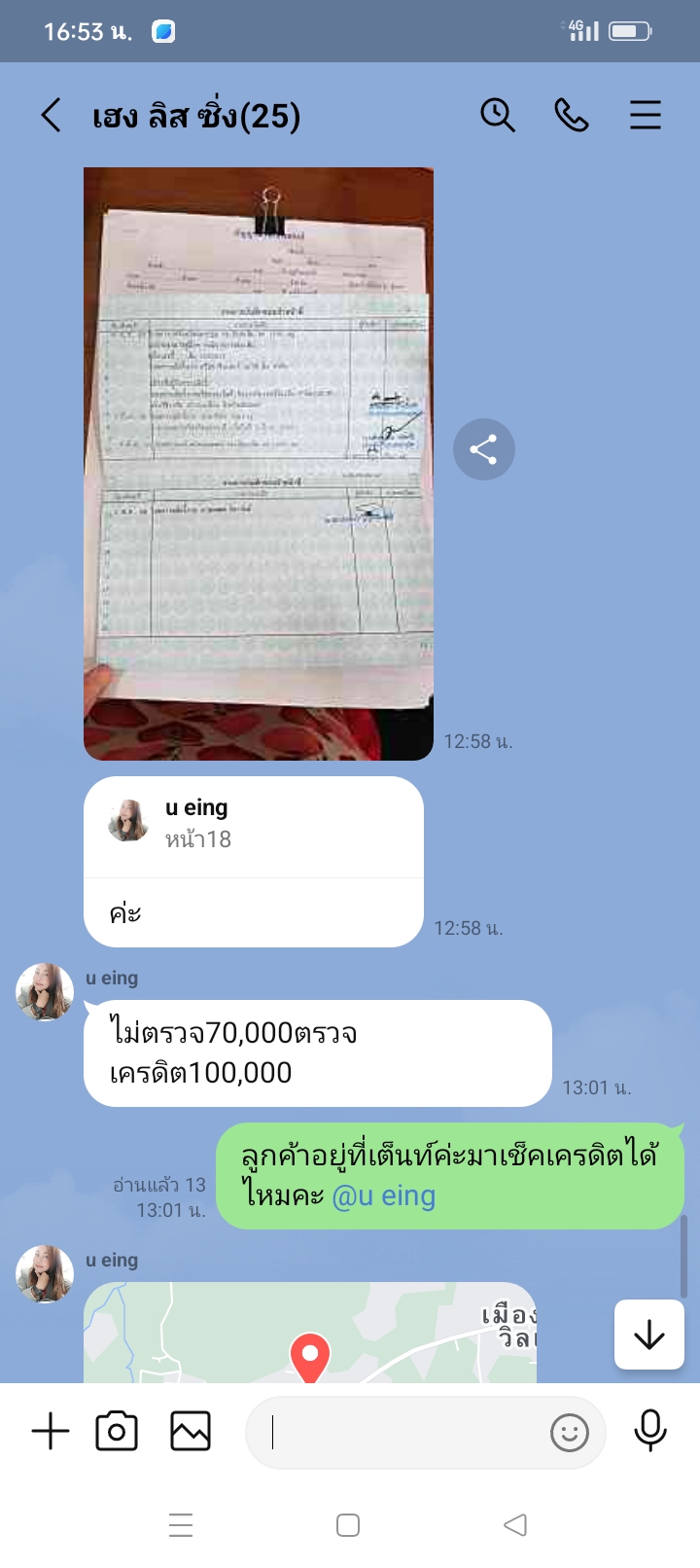Tap the @u eing mention
This screenshot has width=700, height=1568.
(383, 1196)
